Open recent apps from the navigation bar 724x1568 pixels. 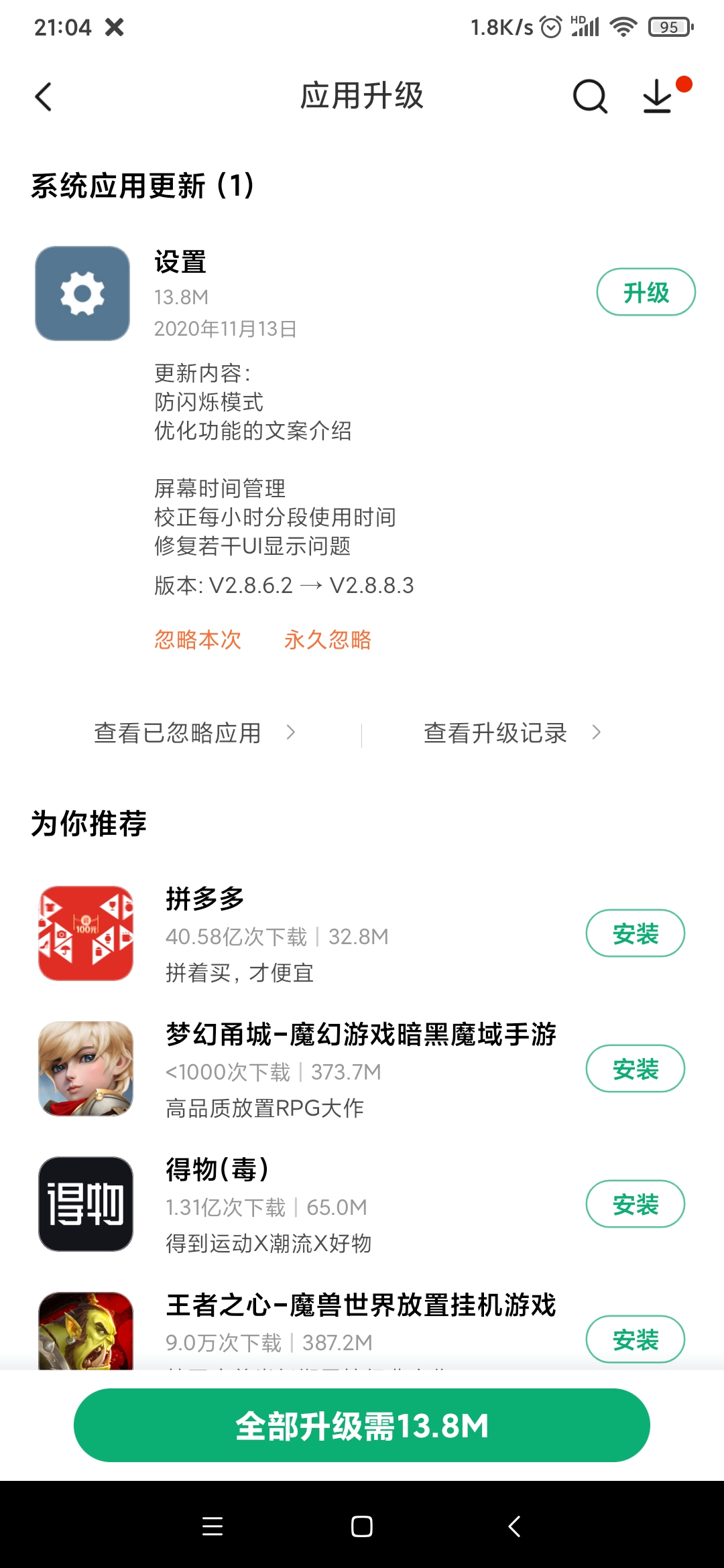213,1526
